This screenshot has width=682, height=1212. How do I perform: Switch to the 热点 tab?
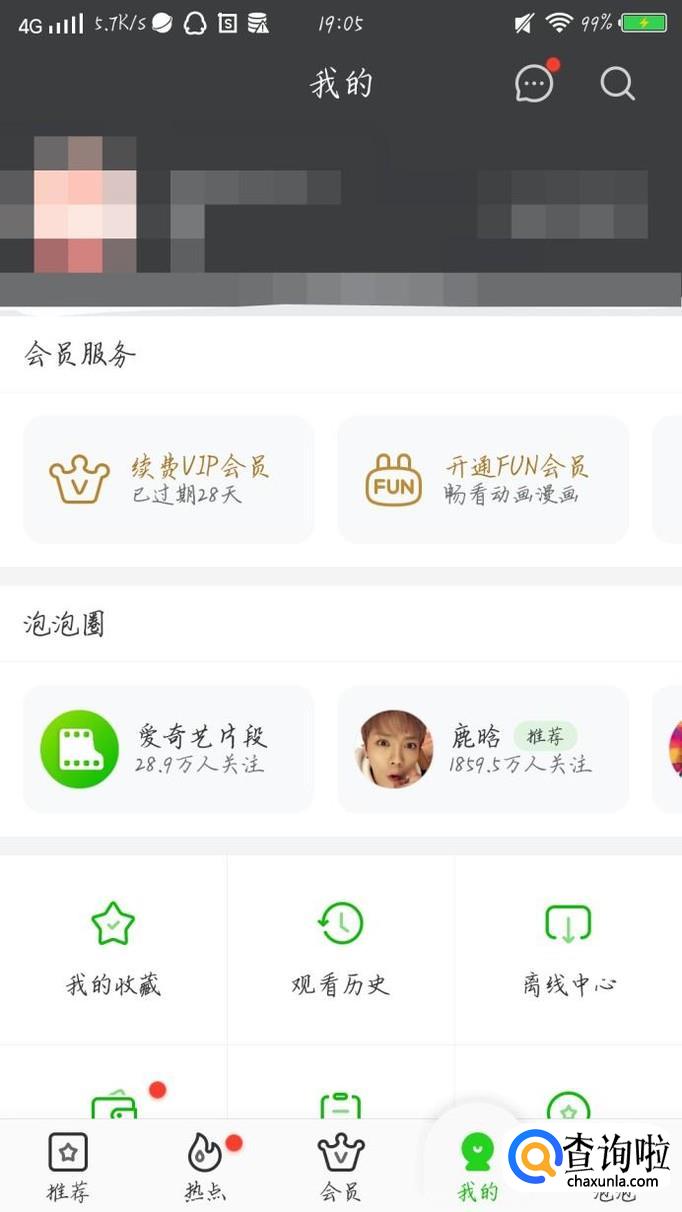(x=205, y=1167)
